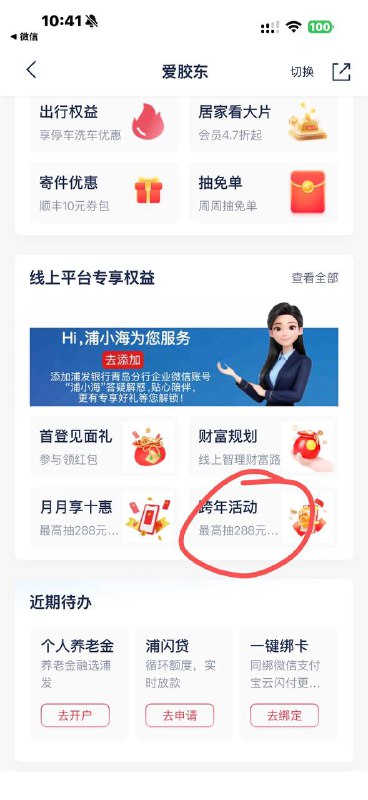Screen dimensions: 368x800
Task: Tap 去申请 under 浦闪贷
Action: [x=180, y=715]
